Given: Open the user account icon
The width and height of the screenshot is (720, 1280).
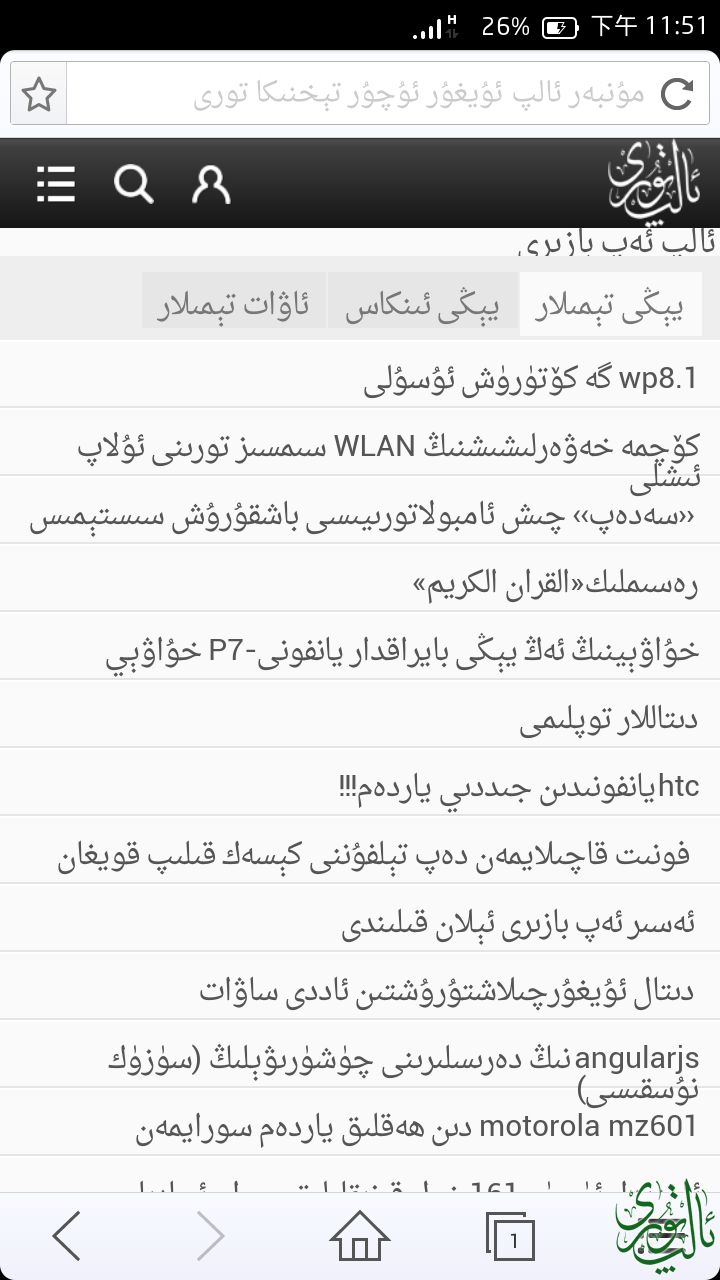Looking at the screenshot, I should click(x=210, y=184).
